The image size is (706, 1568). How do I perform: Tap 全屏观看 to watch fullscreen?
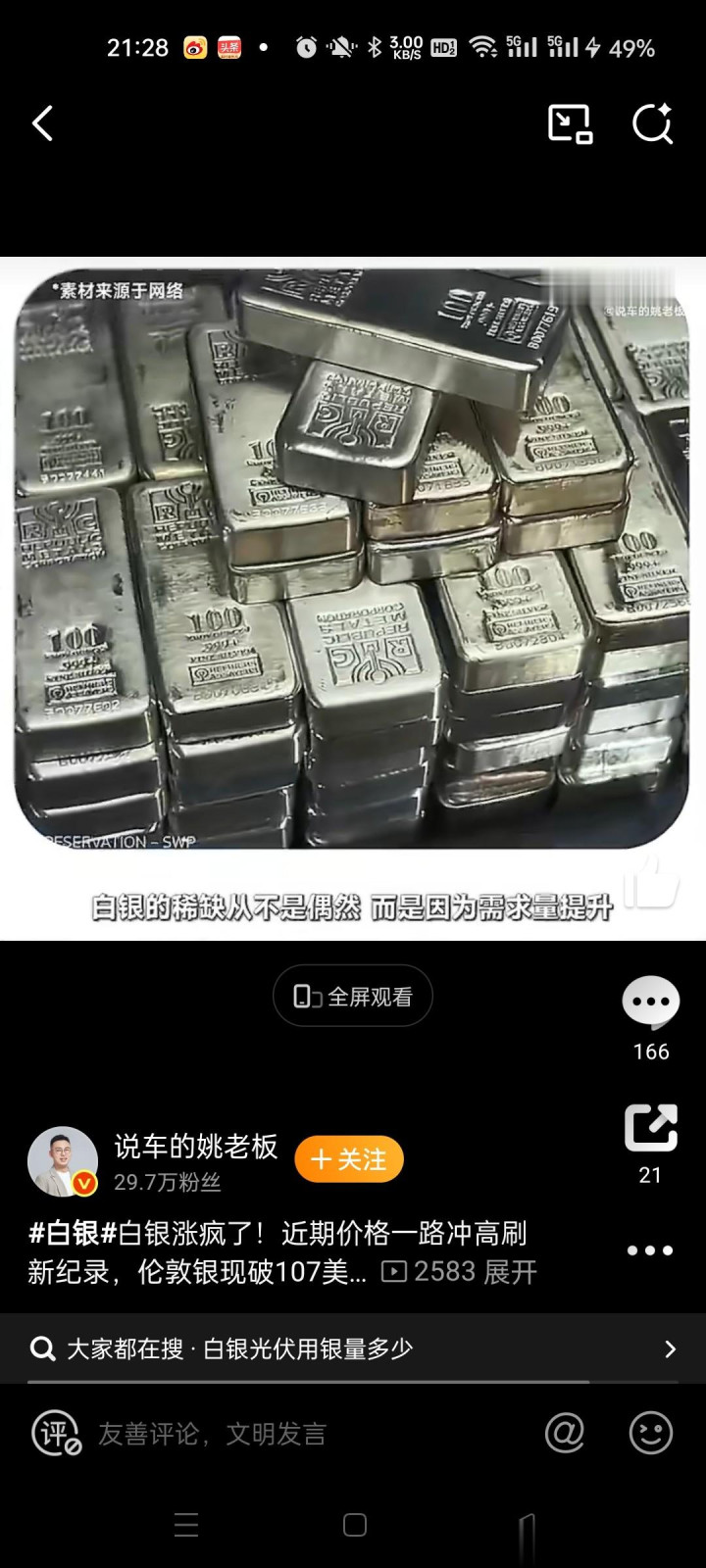pos(353,996)
